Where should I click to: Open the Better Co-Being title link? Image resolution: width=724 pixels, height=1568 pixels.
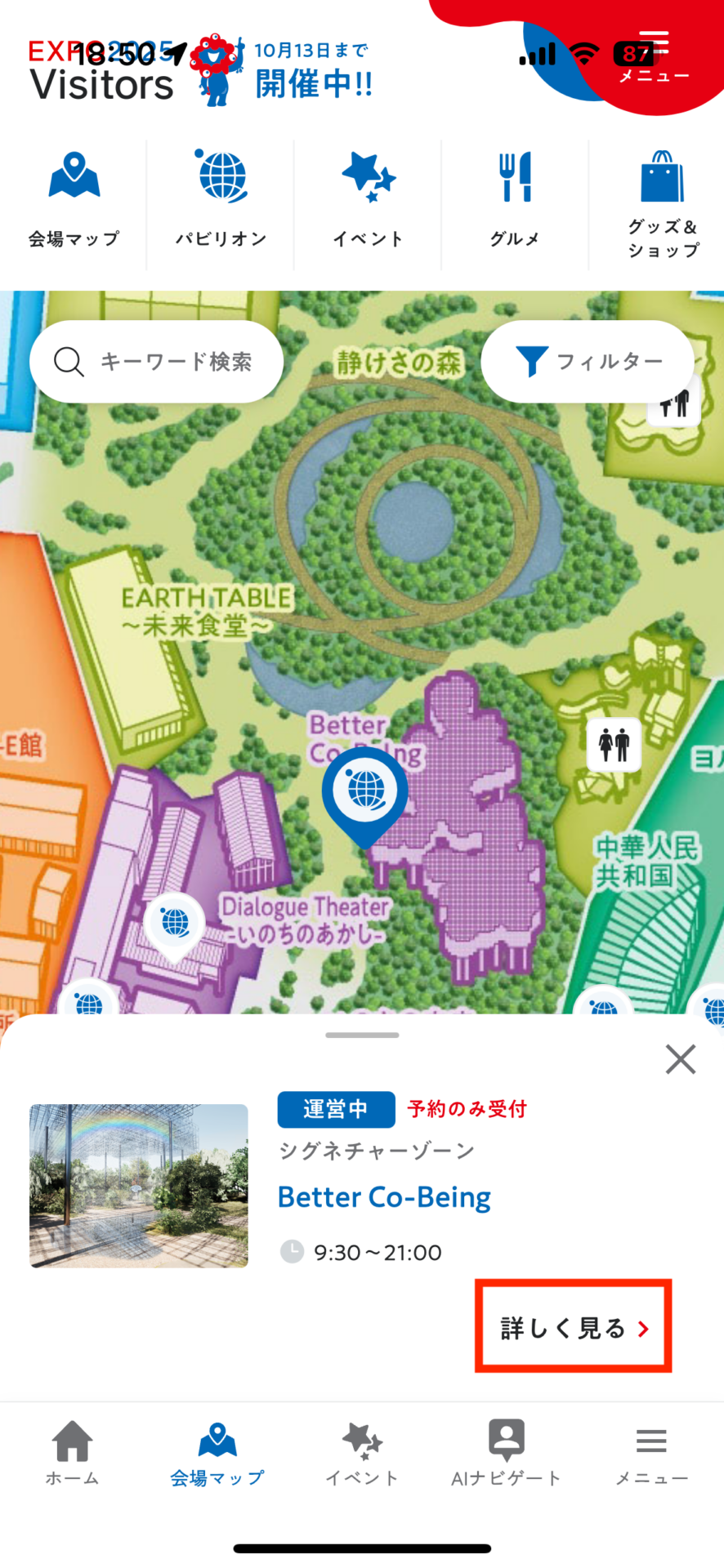tap(384, 1197)
